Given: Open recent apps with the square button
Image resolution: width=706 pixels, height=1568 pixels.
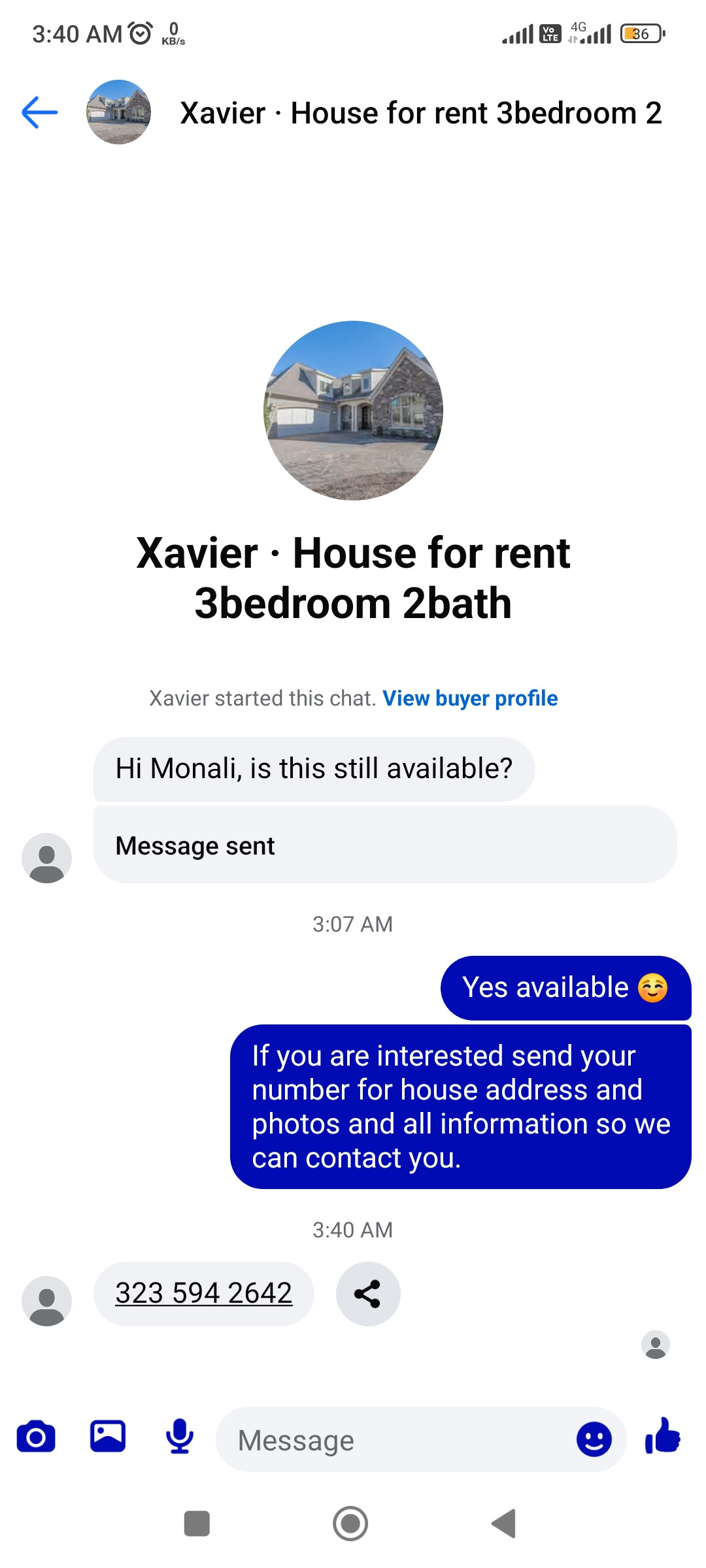Looking at the screenshot, I should coord(197,1524).
